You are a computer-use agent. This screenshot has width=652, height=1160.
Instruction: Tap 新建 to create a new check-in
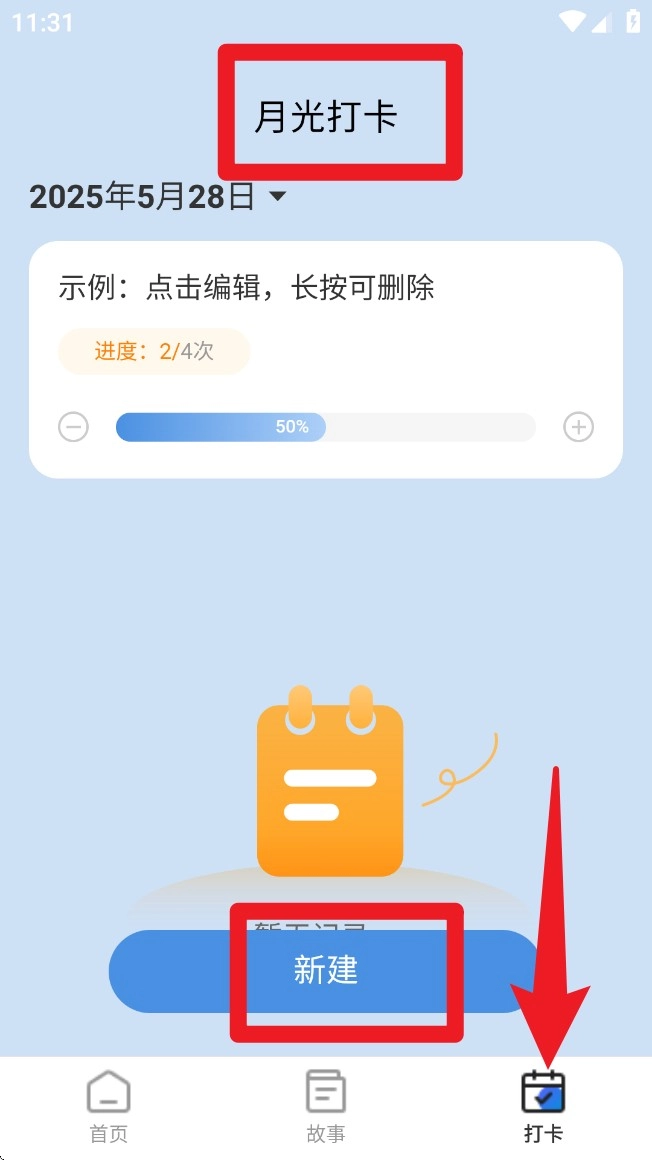(326, 970)
